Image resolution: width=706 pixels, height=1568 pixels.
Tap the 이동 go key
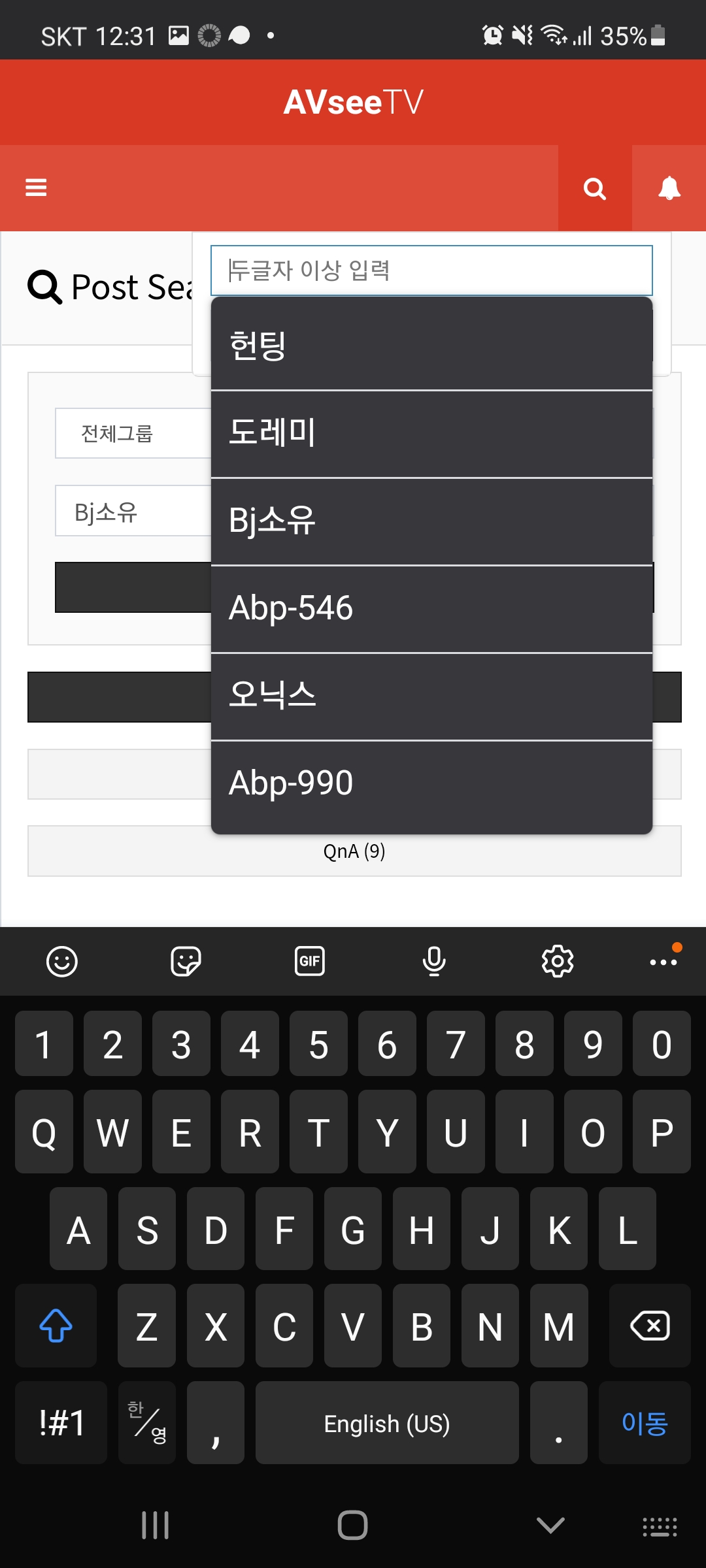[645, 1423]
